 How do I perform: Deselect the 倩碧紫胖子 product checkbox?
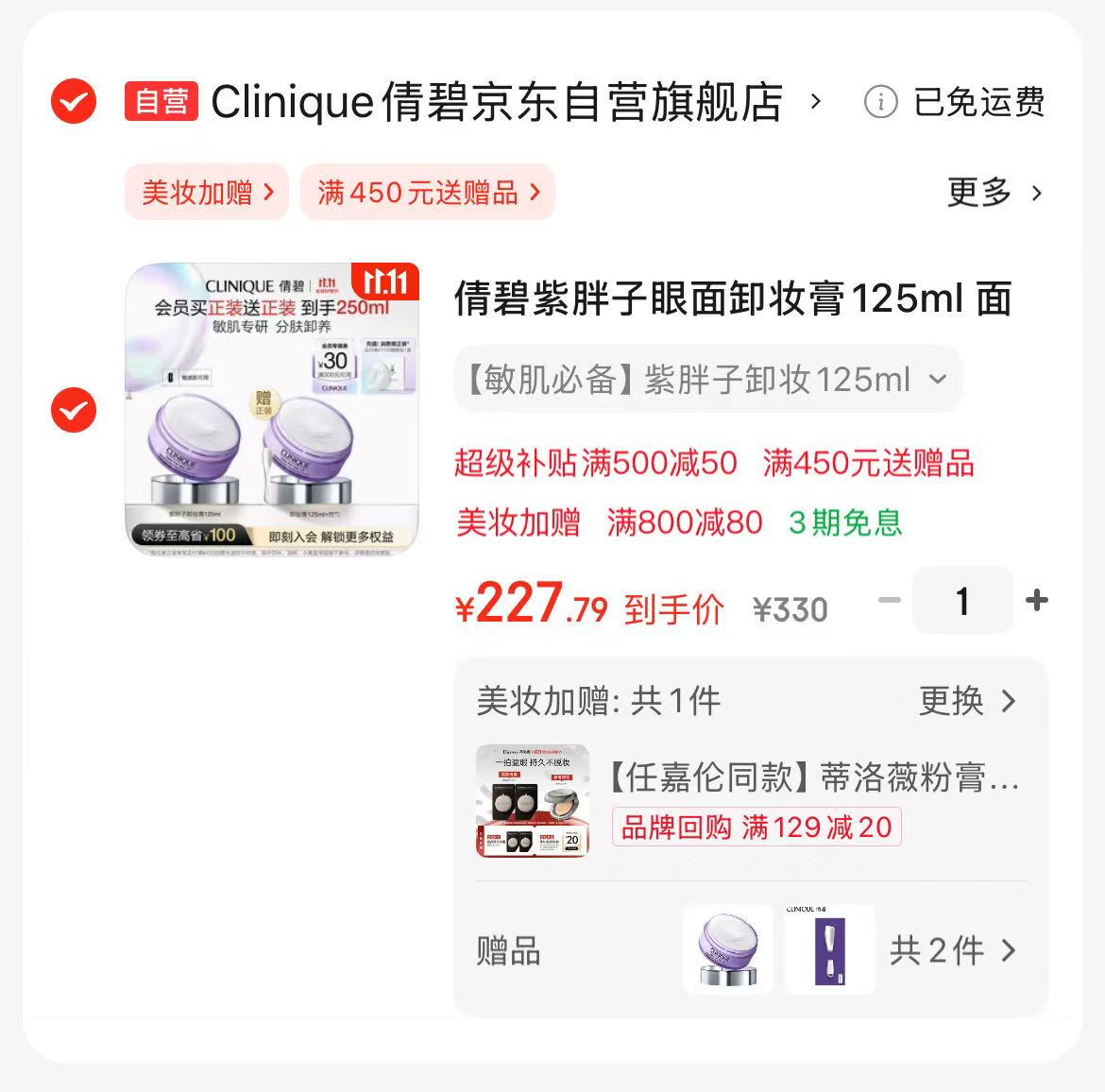pos(74,410)
